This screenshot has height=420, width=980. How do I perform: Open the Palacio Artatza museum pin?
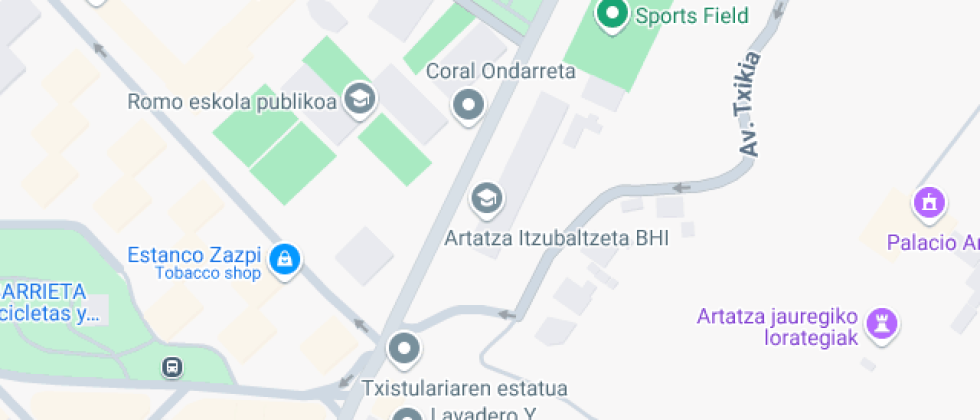tap(929, 204)
